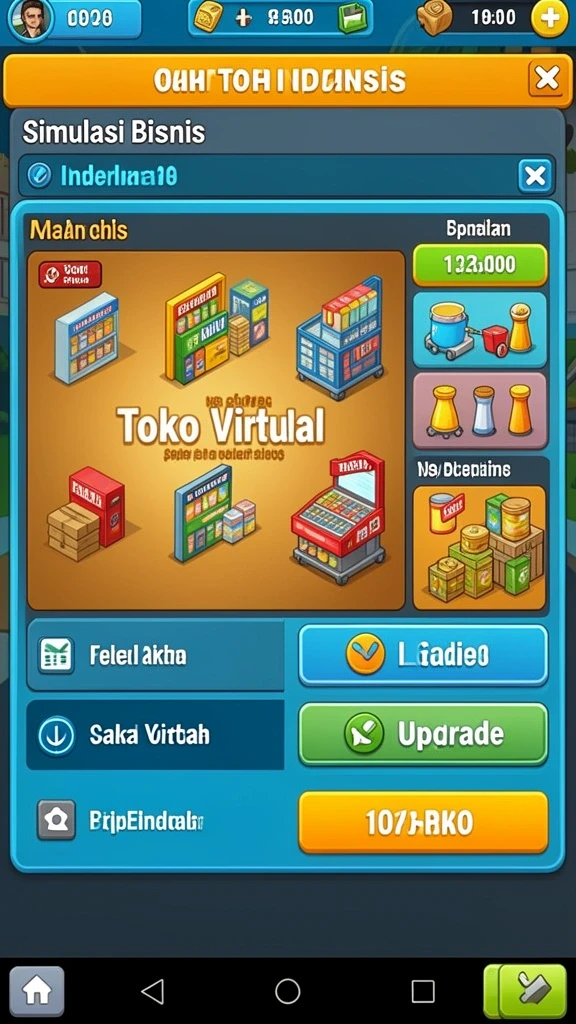Open the BripEindcab row
This screenshot has height=1024, width=576.
[155, 822]
